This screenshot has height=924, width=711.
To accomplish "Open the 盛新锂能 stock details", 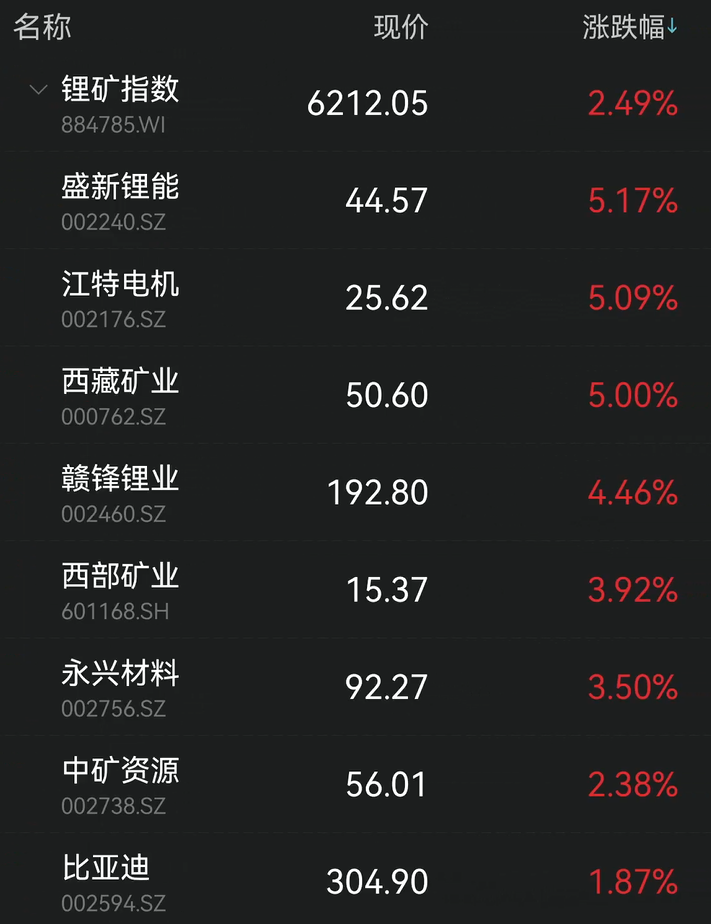I will [120, 199].
